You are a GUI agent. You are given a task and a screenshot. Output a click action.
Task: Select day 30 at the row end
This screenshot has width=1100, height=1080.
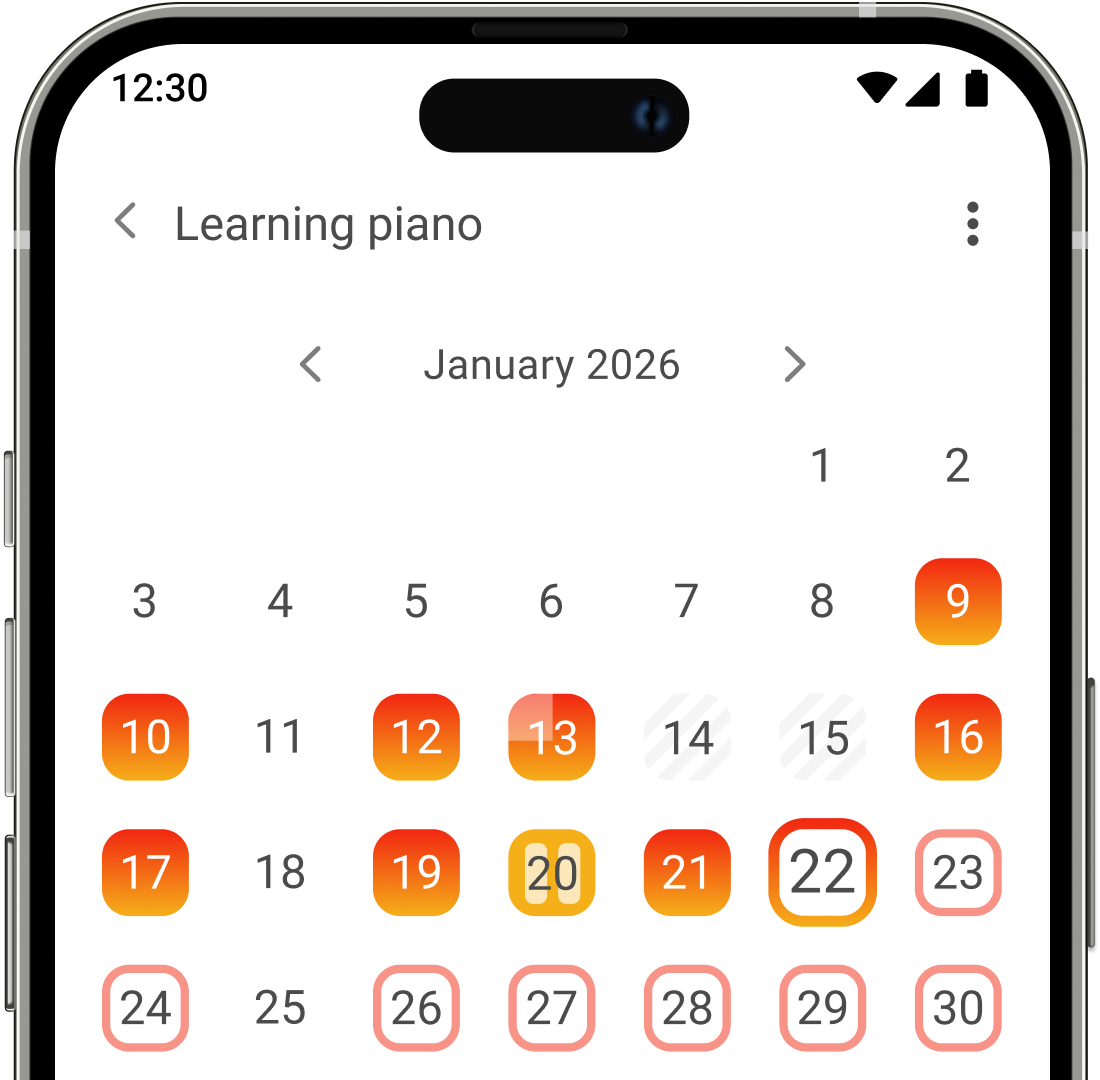coord(957,1008)
